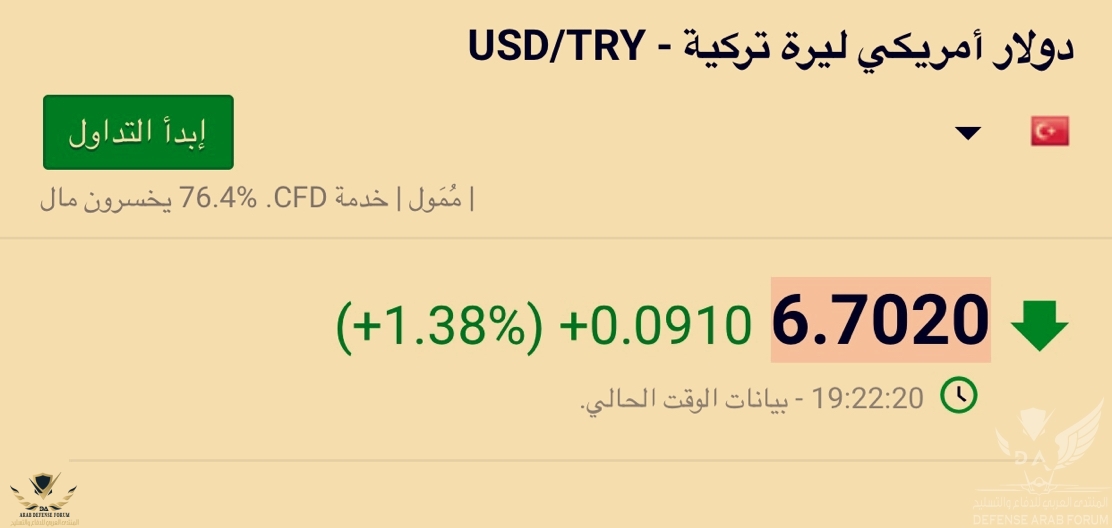This screenshot has width=1112, height=528.
Task: Expand the currency dropdown arrow beside the Turkish flag
Action: pyautogui.click(x=968, y=133)
